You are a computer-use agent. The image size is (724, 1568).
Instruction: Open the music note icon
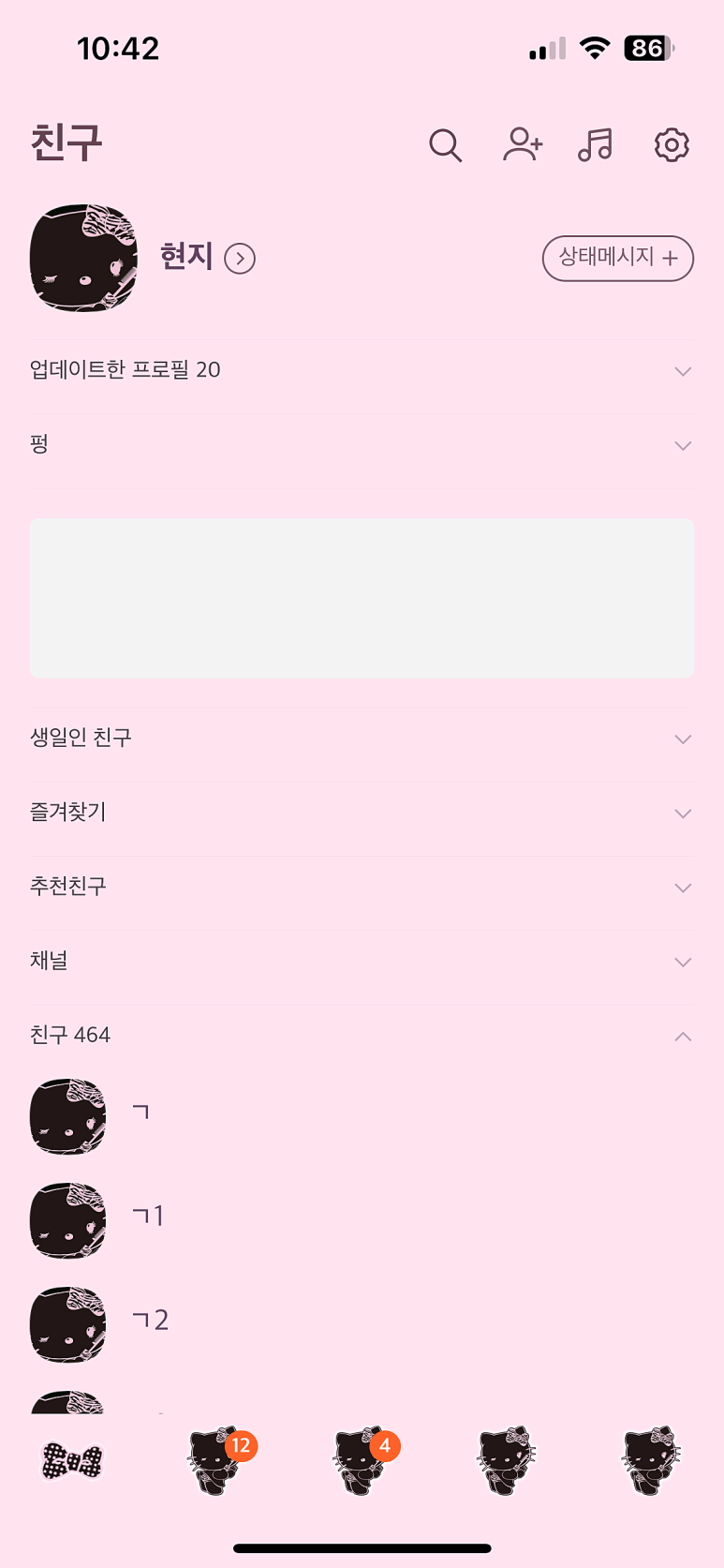click(x=596, y=145)
